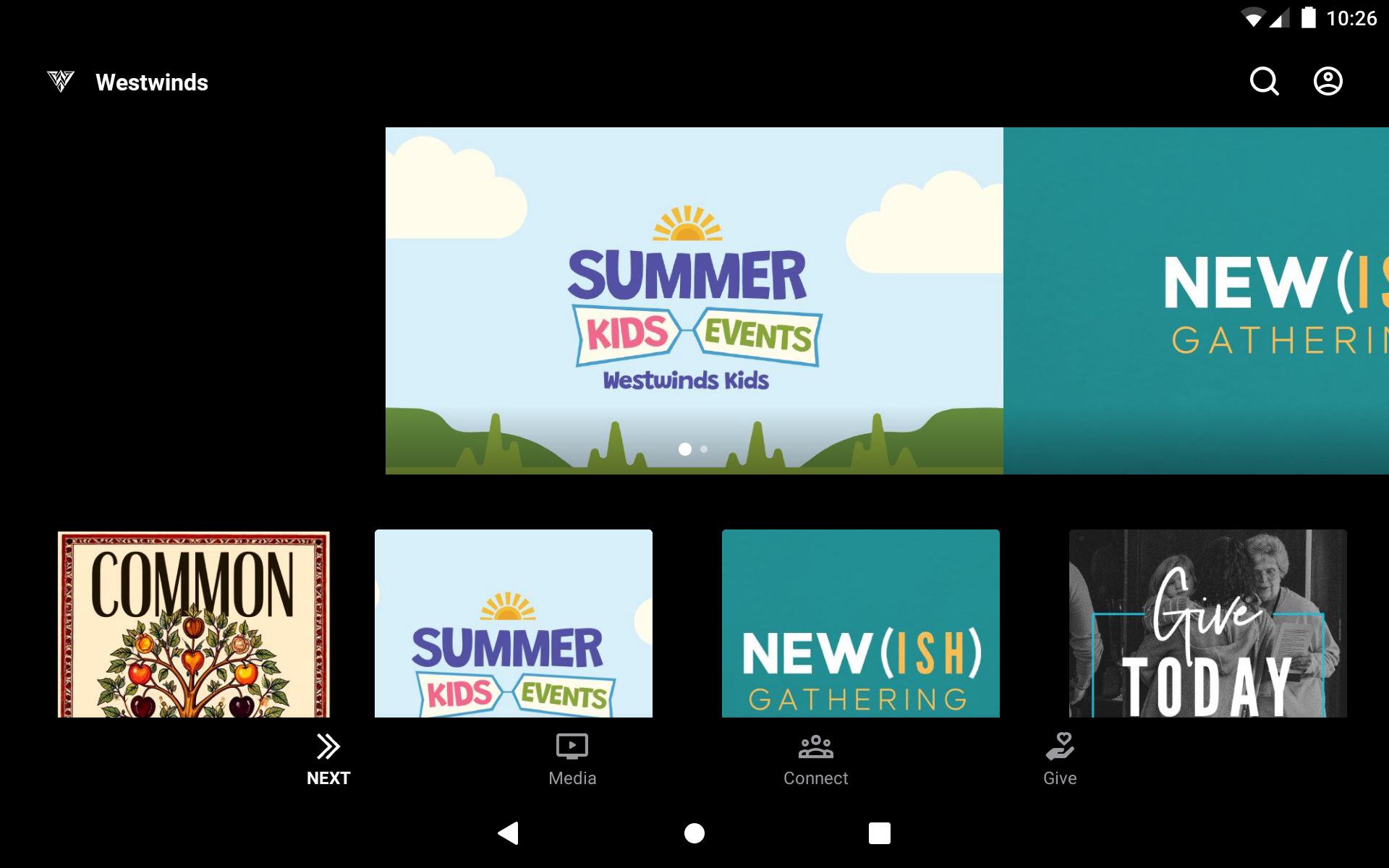Open the account profile icon
The height and width of the screenshot is (868, 1389).
1328,82
